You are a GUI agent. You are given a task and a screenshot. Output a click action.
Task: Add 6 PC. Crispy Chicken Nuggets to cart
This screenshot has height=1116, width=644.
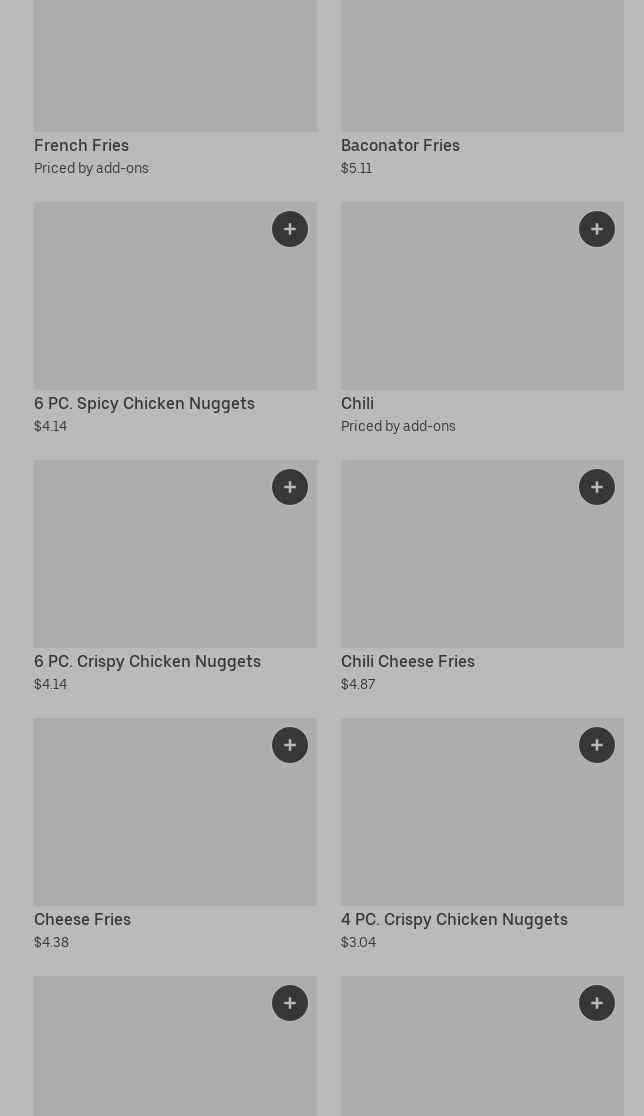(x=290, y=487)
